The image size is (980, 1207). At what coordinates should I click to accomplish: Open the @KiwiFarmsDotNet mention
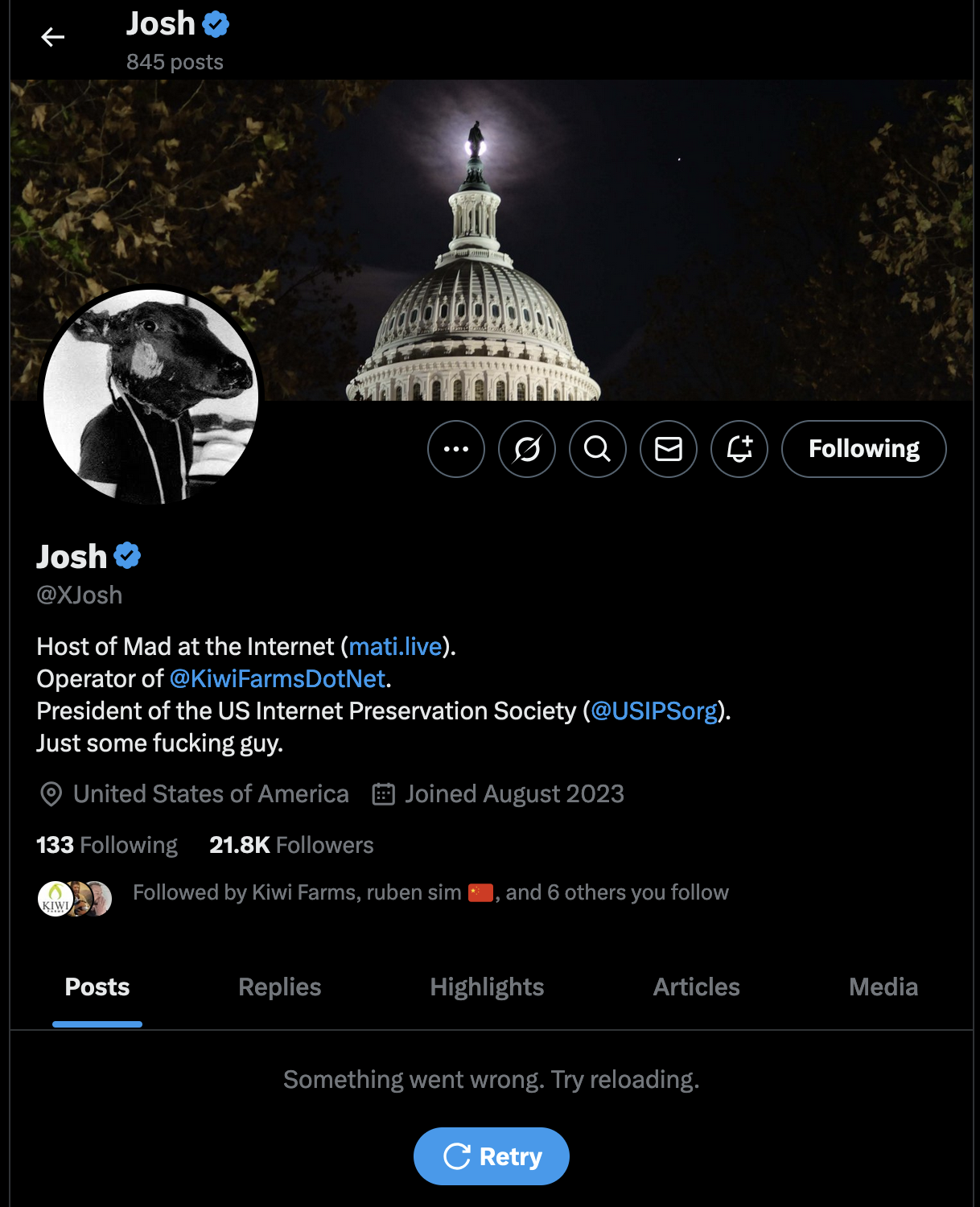click(278, 678)
